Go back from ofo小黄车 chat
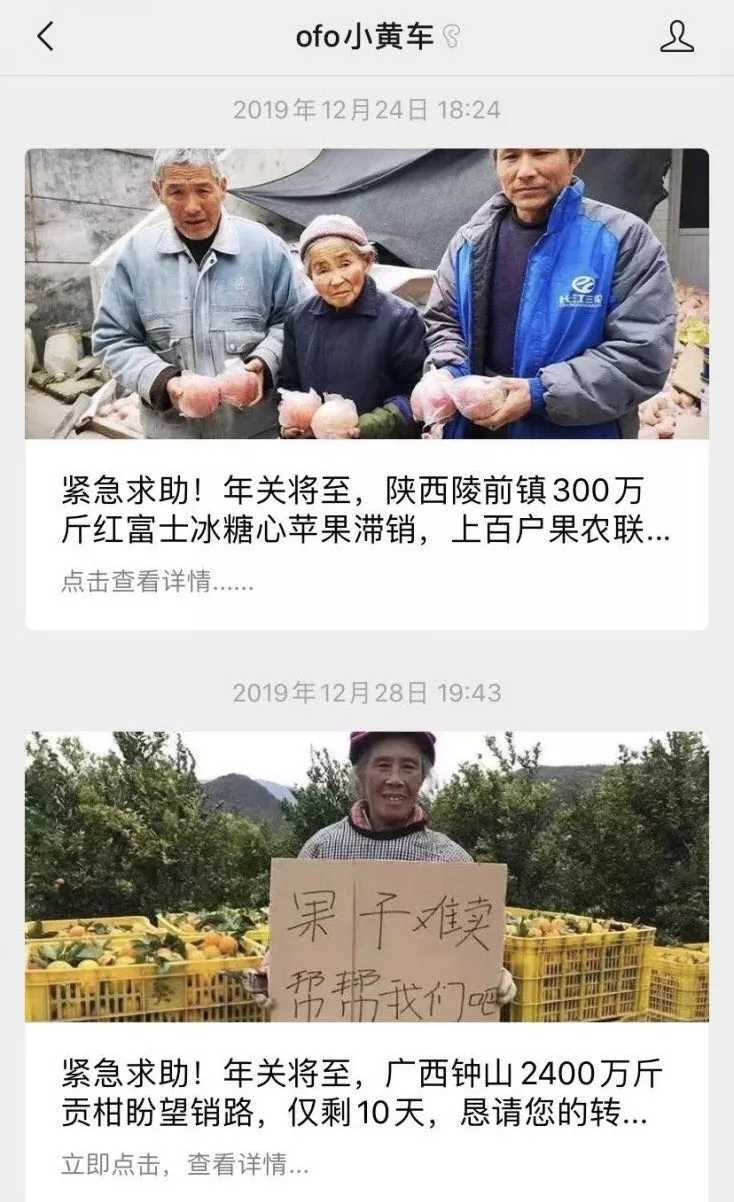This screenshot has height=1202, width=734. point(45,37)
